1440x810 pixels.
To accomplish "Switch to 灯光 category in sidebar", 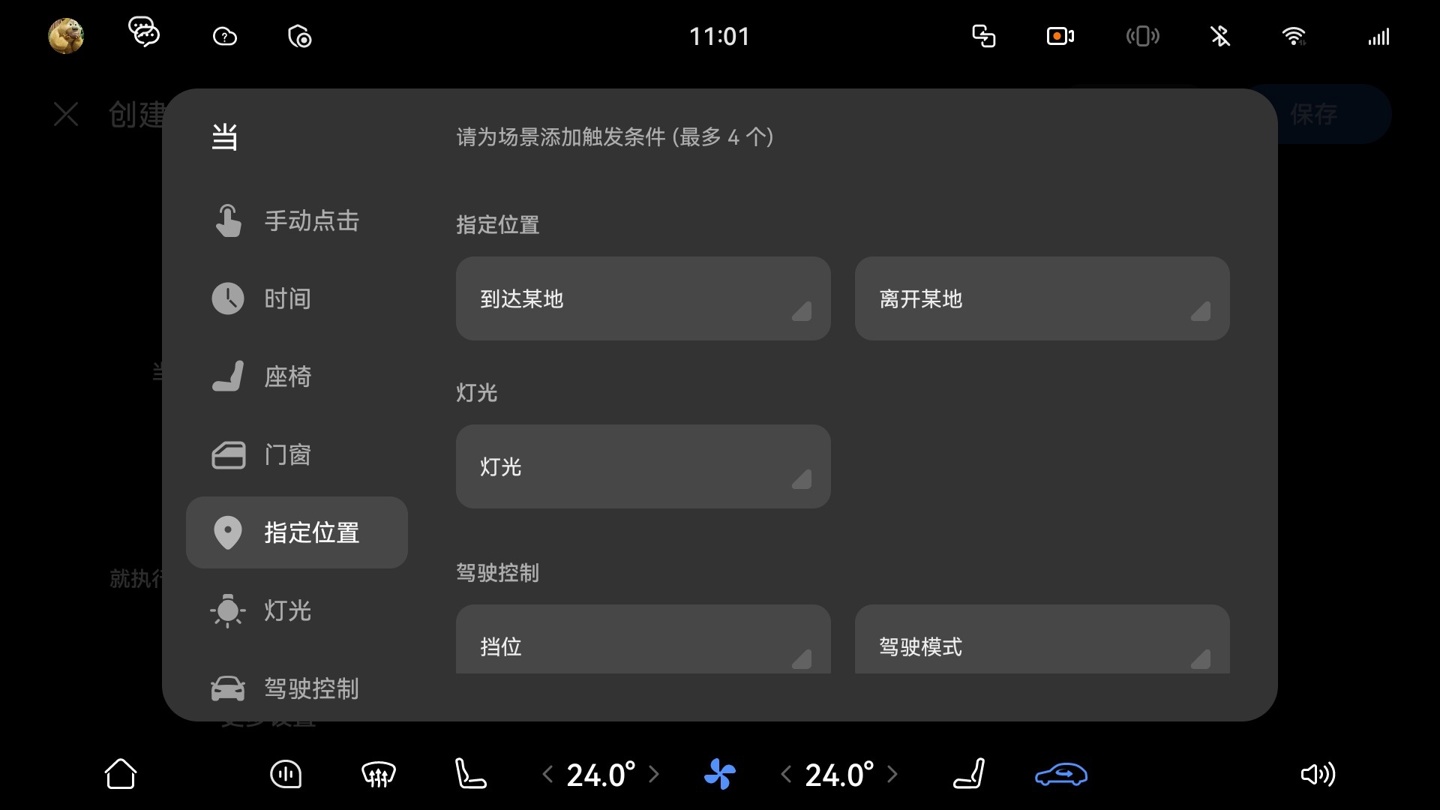I will pos(296,611).
